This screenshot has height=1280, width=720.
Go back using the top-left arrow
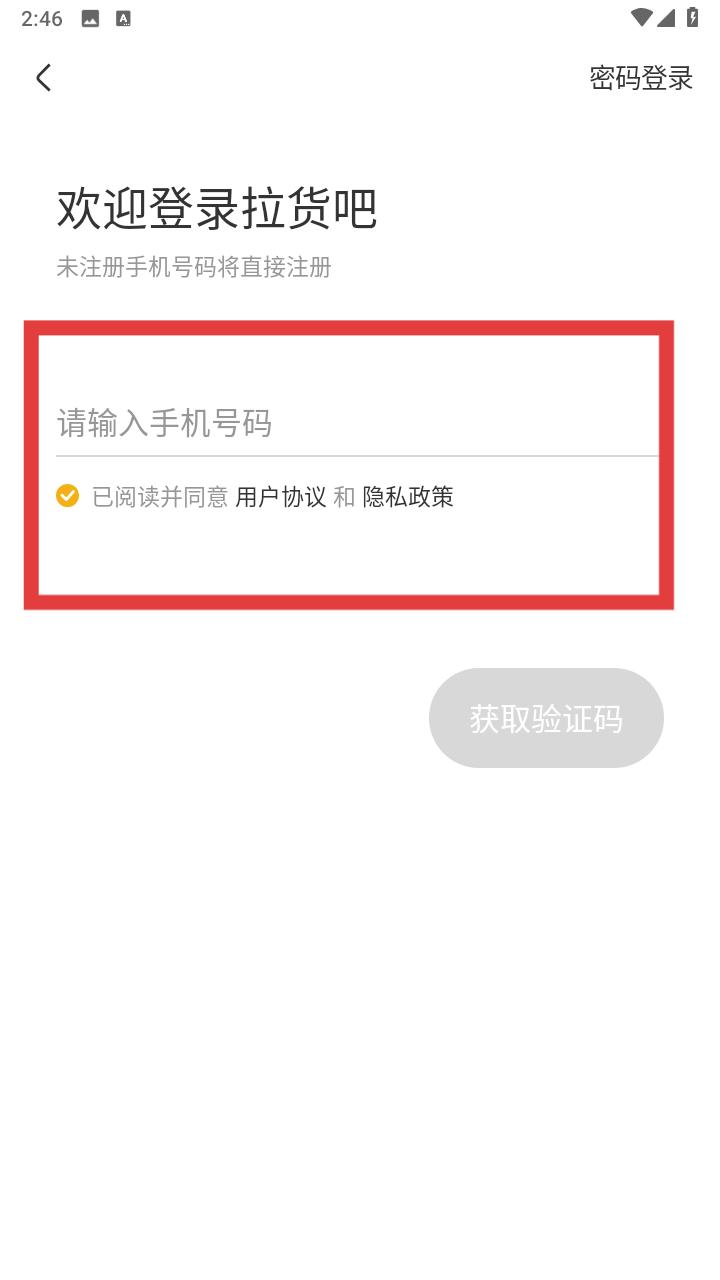pos(43,78)
